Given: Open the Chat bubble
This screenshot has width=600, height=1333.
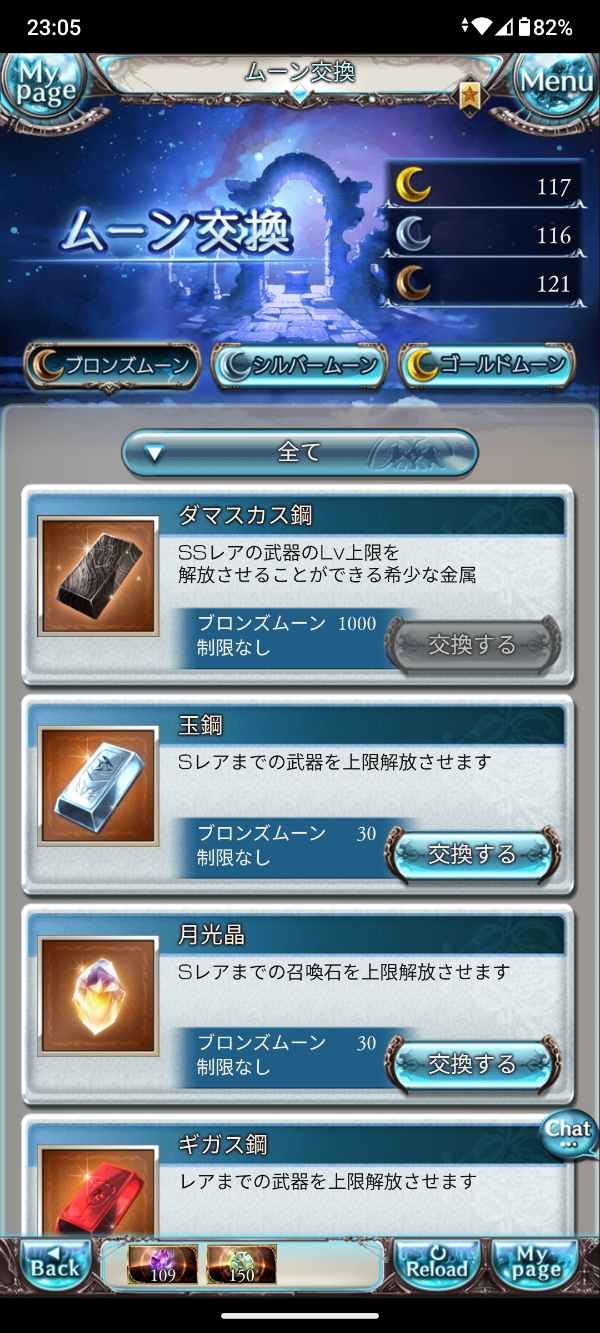Looking at the screenshot, I should (x=569, y=1133).
